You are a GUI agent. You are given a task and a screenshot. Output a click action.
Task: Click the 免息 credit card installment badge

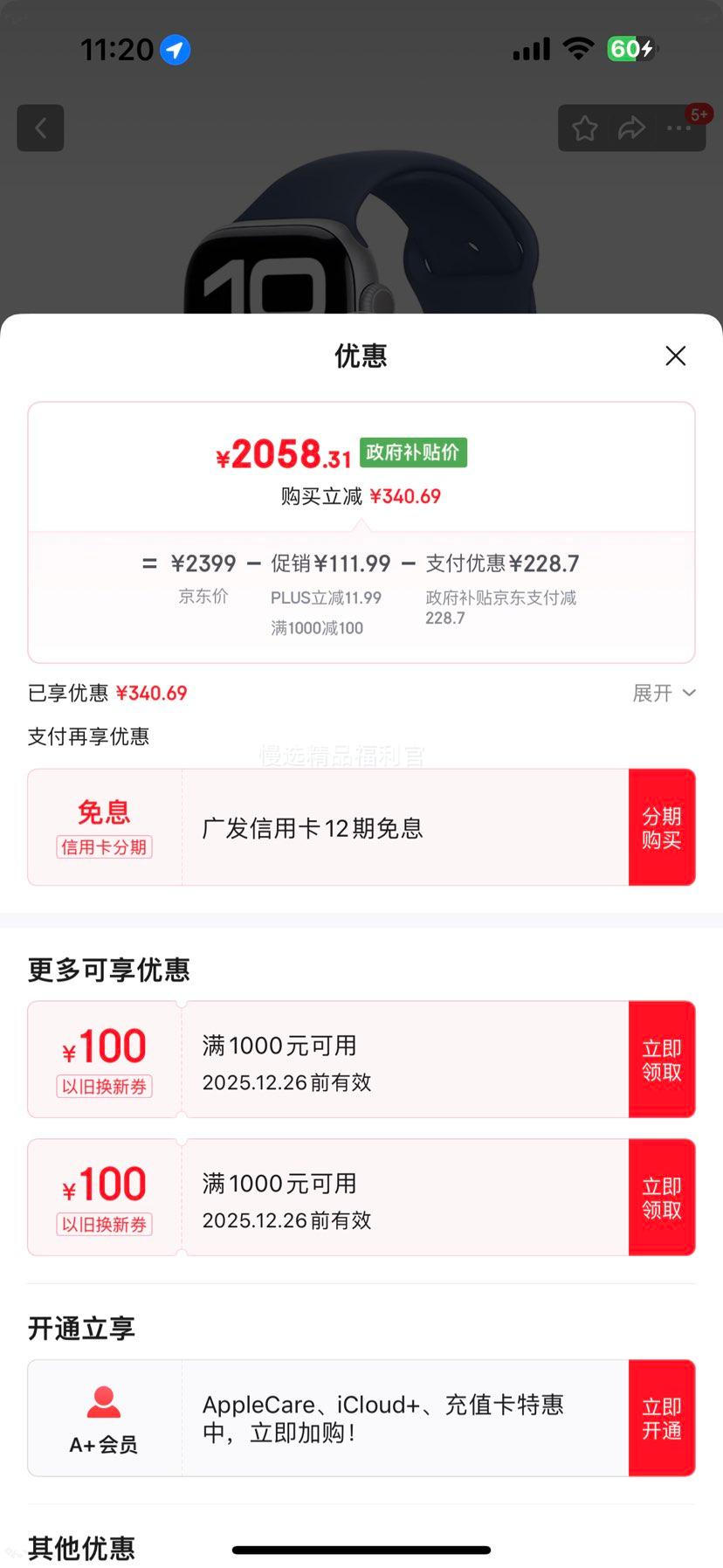(x=103, y=812)
